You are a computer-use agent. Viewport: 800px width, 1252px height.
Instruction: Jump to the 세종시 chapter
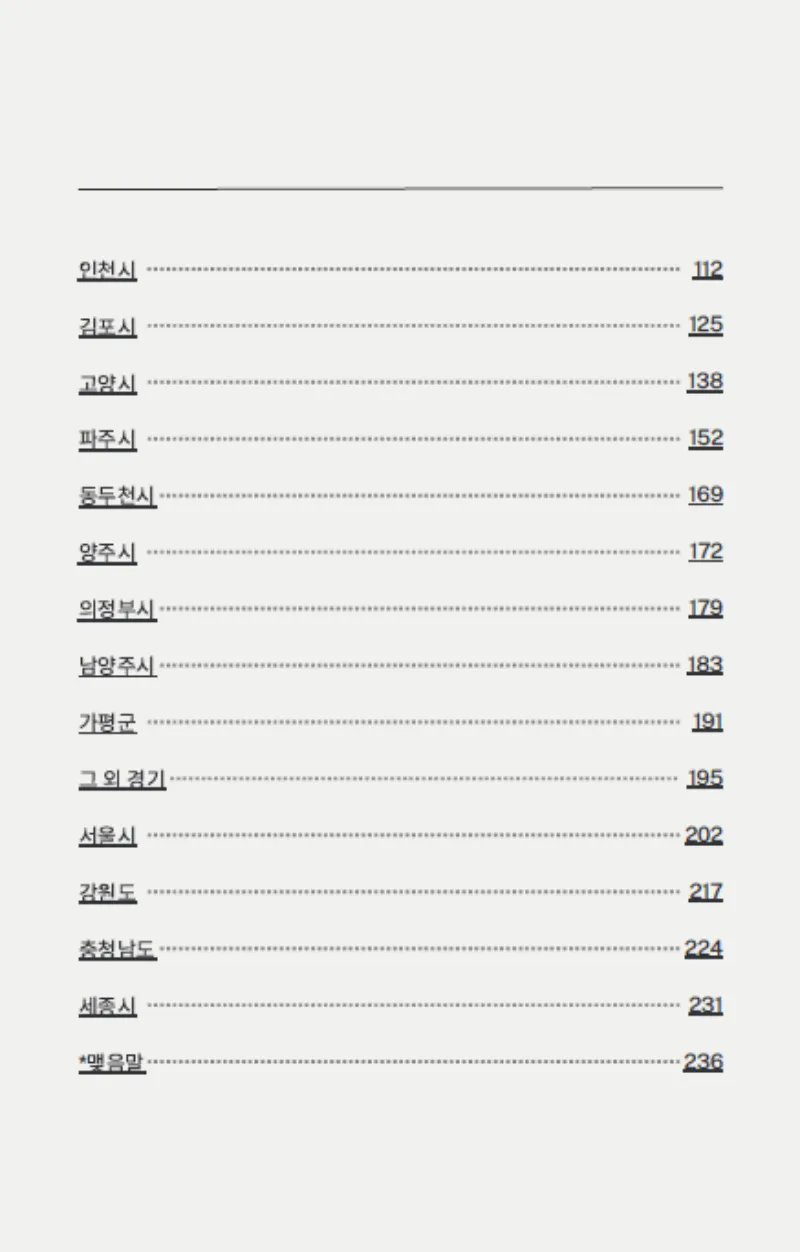click(107, 1006)
